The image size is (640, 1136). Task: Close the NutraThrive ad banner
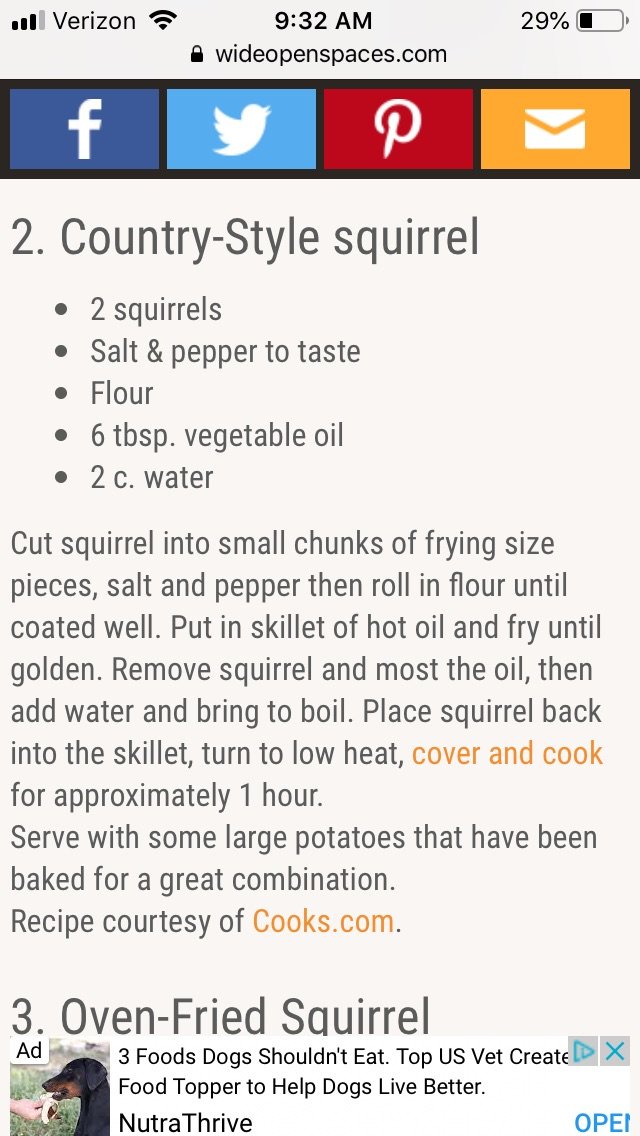pos(615,1051)
